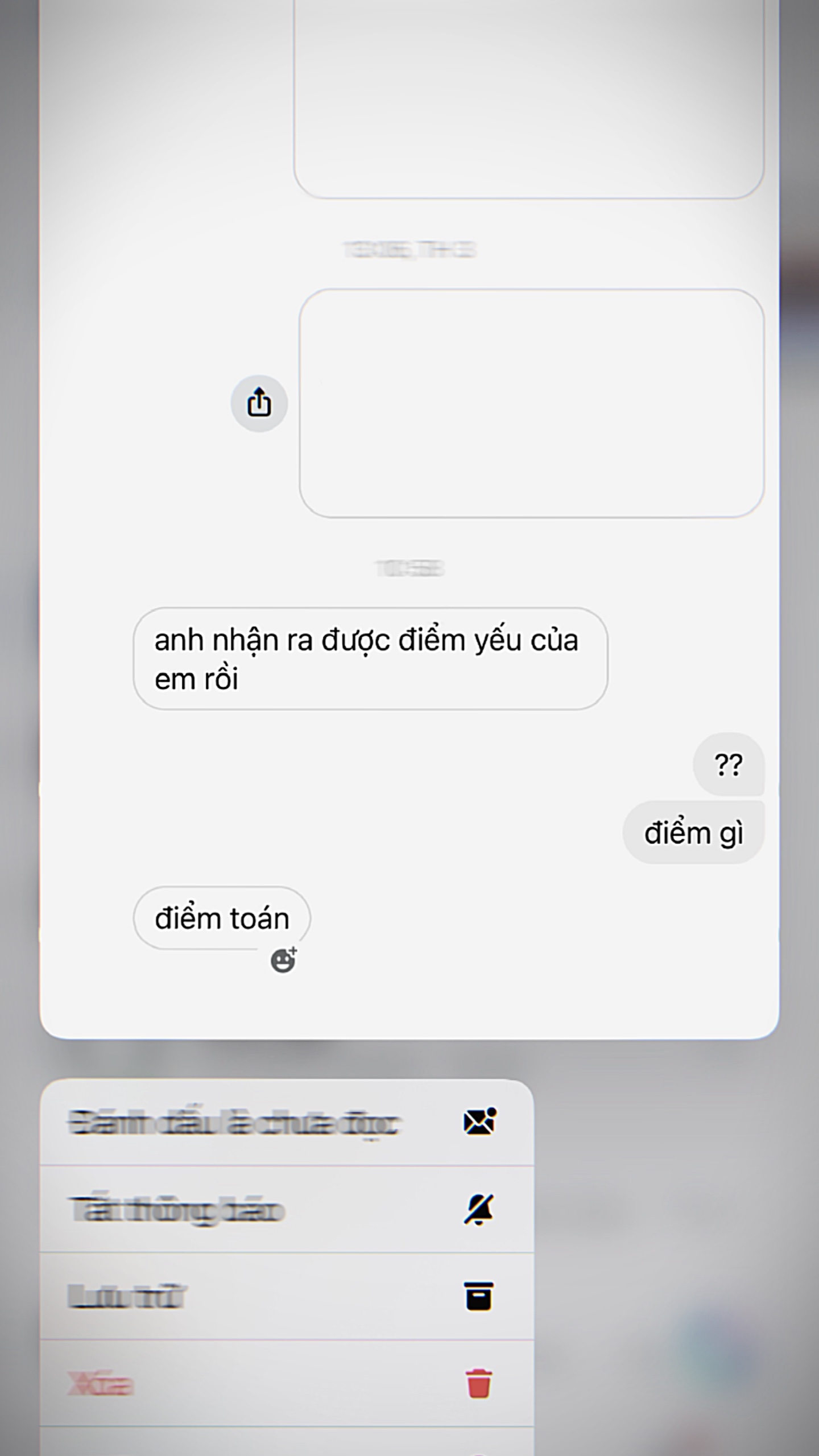Open the blank image message beside the share icon

point(532,403)
